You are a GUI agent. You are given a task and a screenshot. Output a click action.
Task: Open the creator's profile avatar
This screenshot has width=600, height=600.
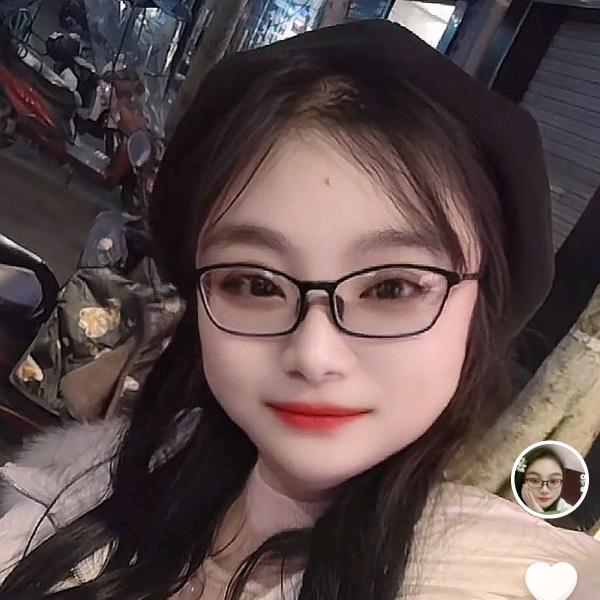549,479
